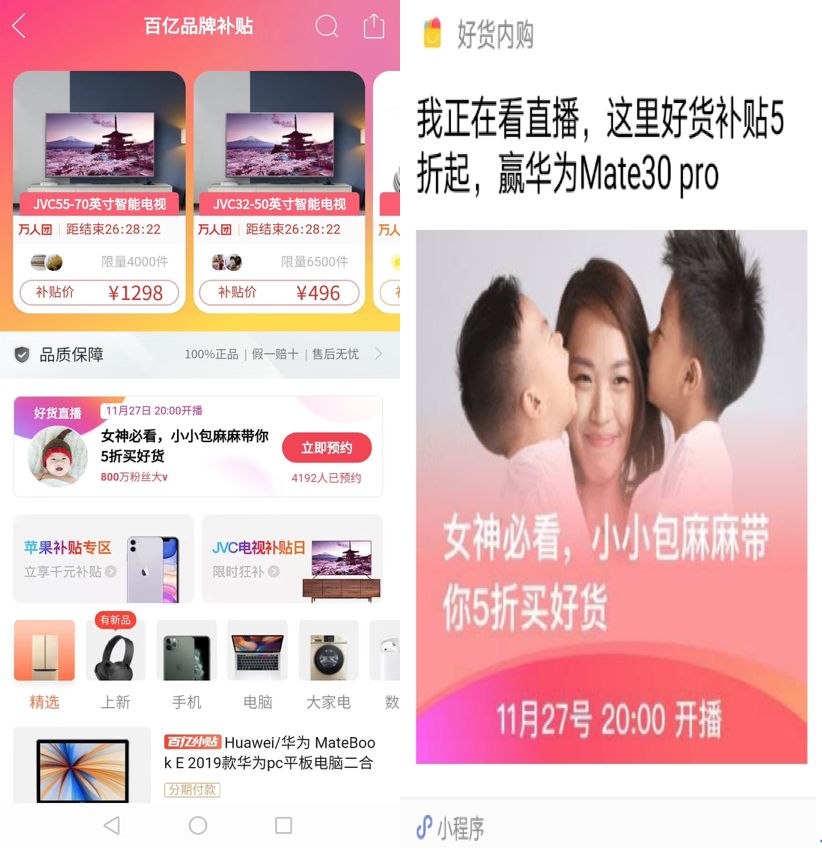822x850 pixels.
Task: Open the system recent apps button
Action: pyautogui.click(x=284, y=825)
